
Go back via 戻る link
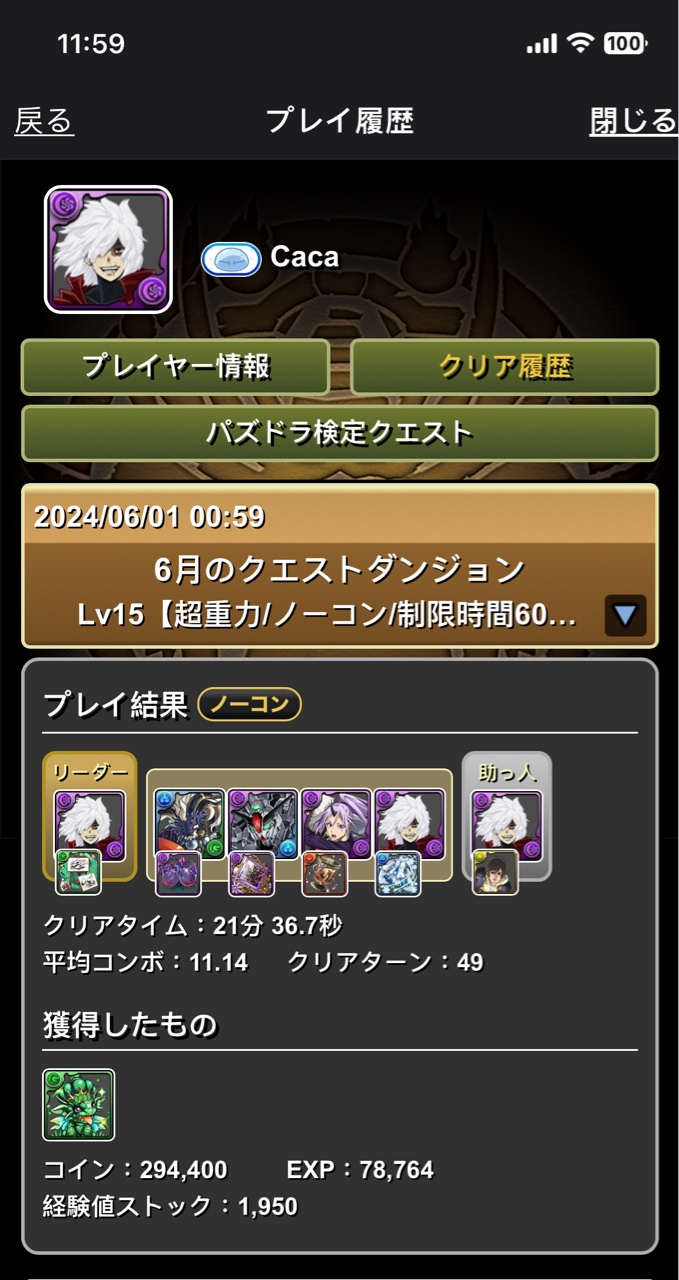click(44, 122)
